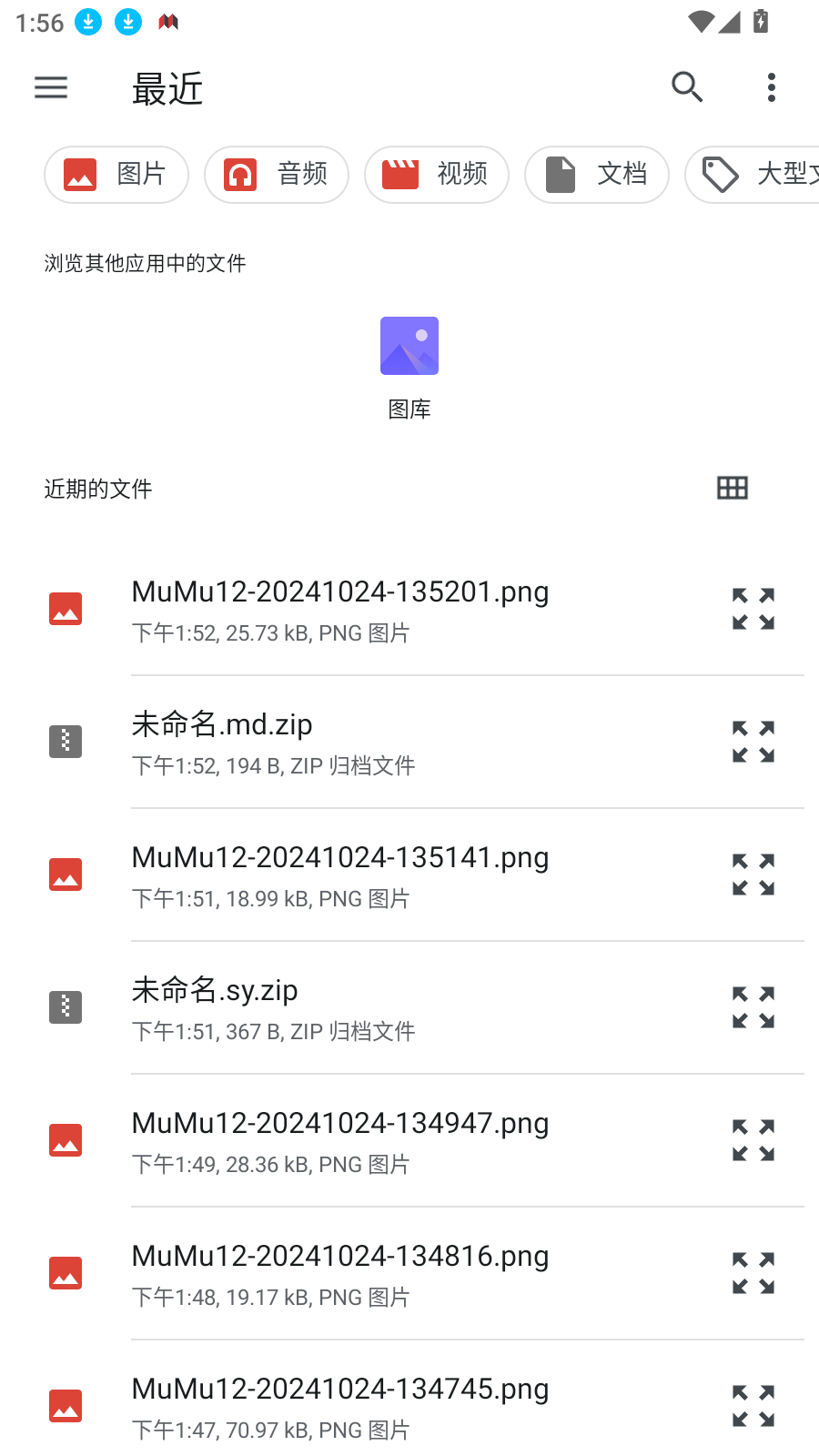819x1456 pixels.
Task: Select the 视频 filter chip
Action: pyautogui.click(x=437, y=175)
